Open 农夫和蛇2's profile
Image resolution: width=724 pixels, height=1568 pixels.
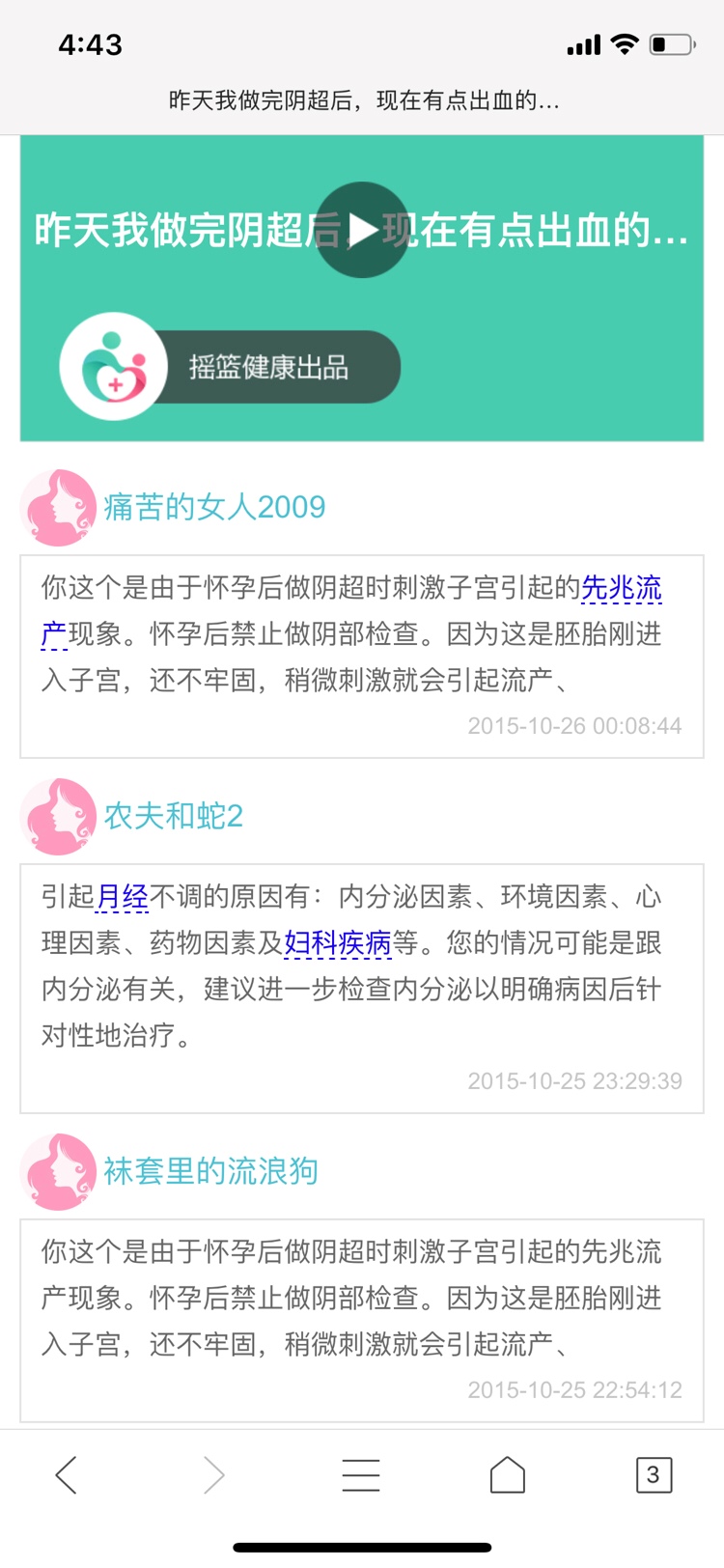(x=173, y=816)
